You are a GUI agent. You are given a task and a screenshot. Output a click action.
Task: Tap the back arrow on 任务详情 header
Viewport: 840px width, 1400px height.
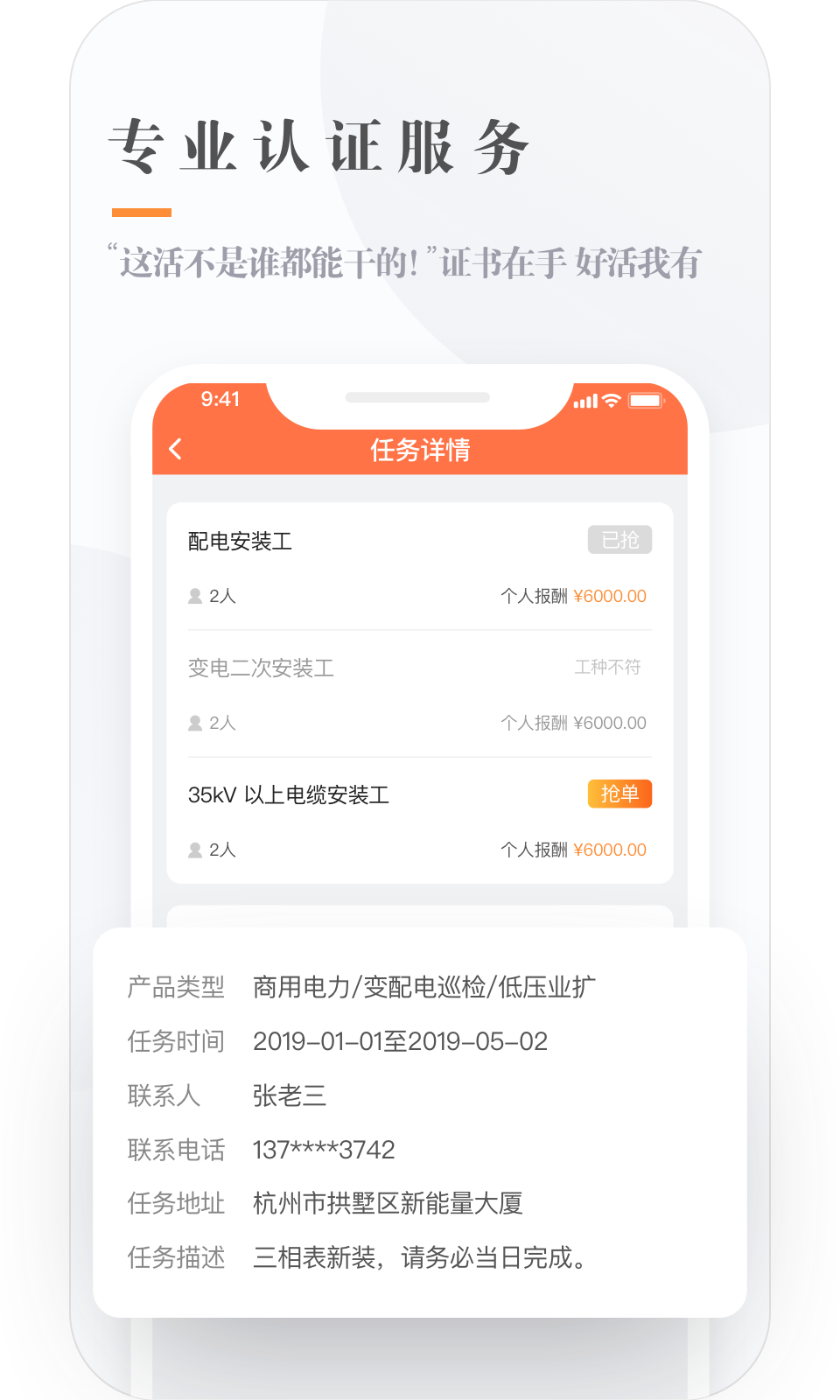click(x=175, y=448)
